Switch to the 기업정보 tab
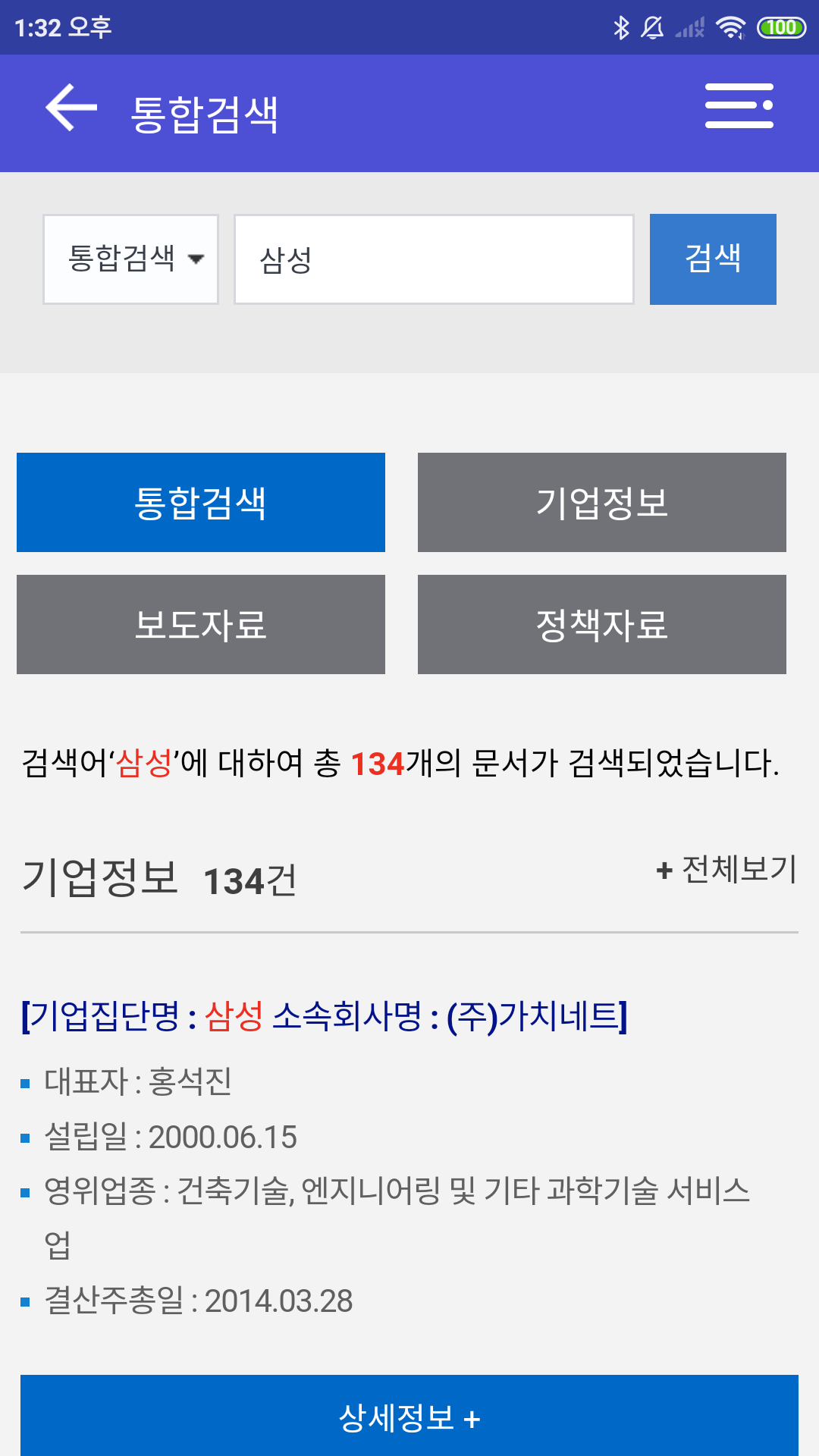Screen dimensions: 819x1456 click(x=601, y=502)
